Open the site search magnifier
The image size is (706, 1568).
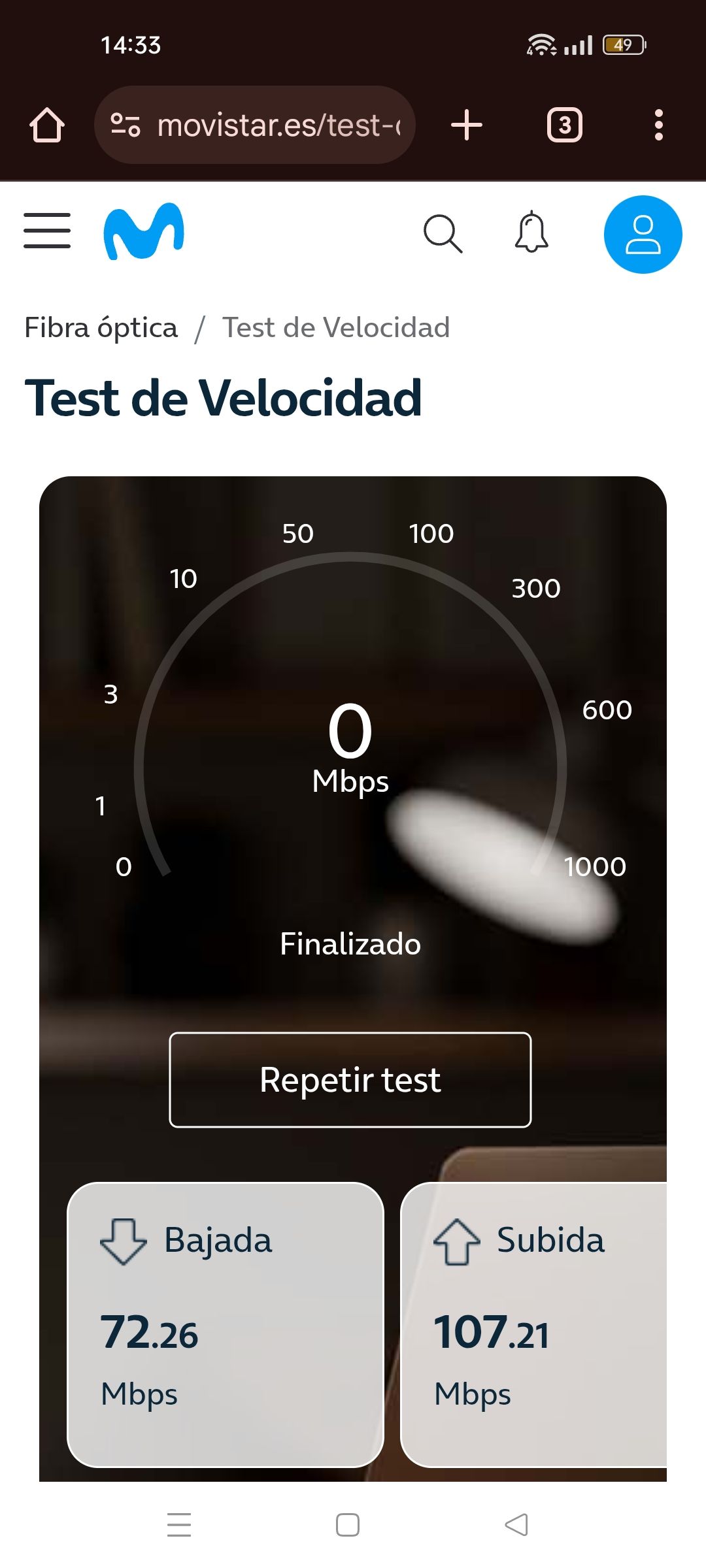tap(443, 233)
